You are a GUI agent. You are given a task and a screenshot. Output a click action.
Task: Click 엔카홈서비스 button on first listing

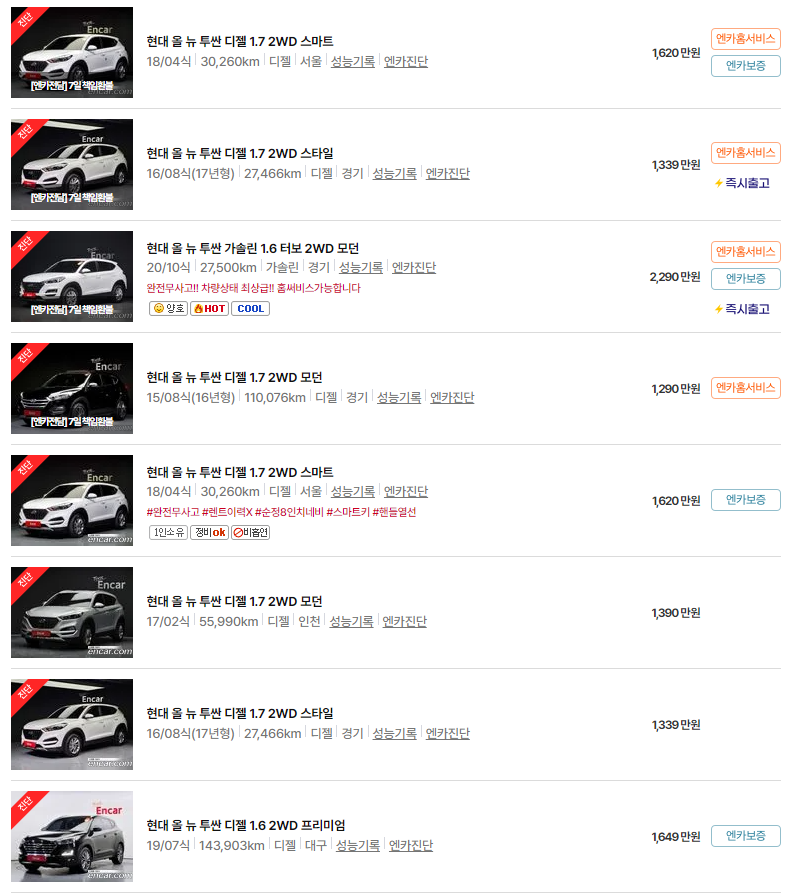(745, 40)
